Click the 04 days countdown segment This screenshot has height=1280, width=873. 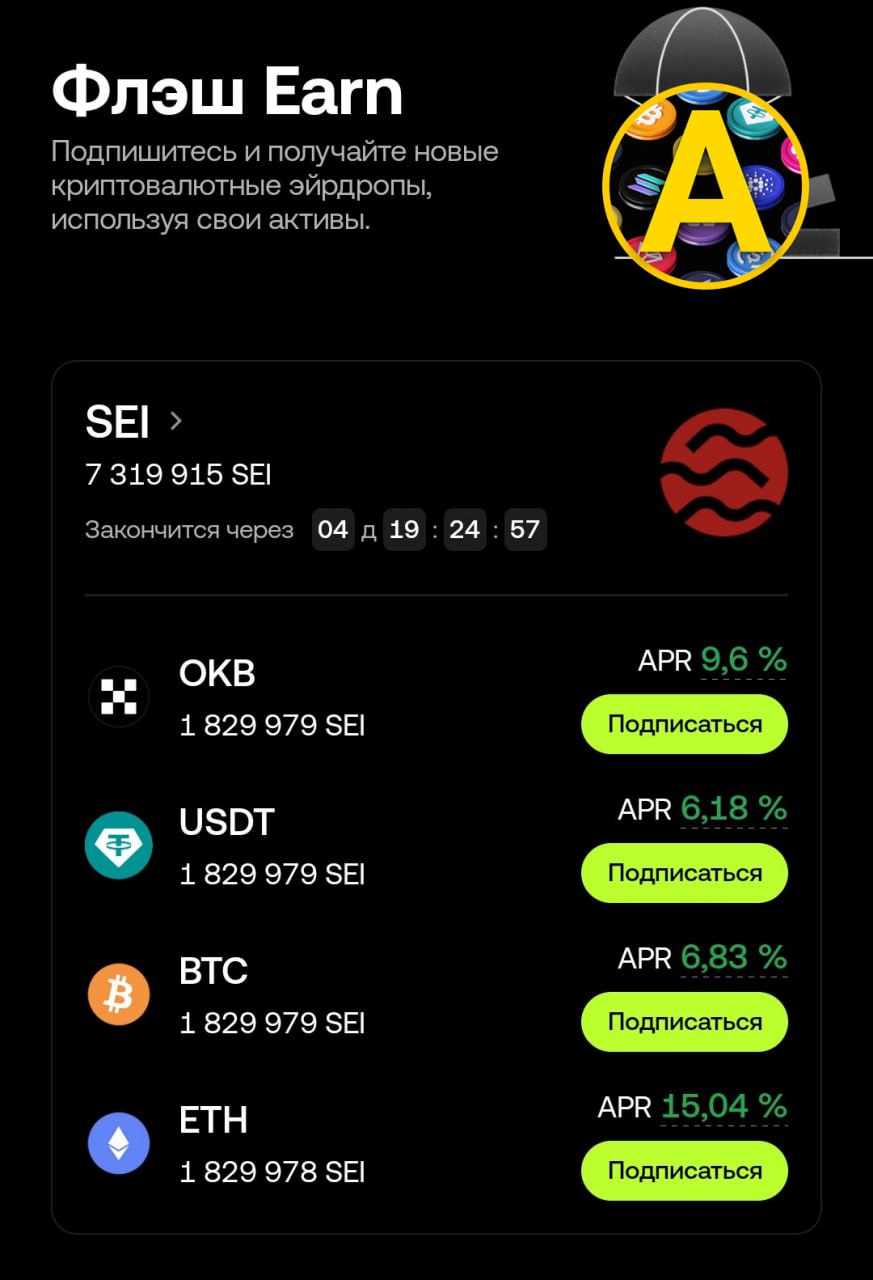coord(334,528)
